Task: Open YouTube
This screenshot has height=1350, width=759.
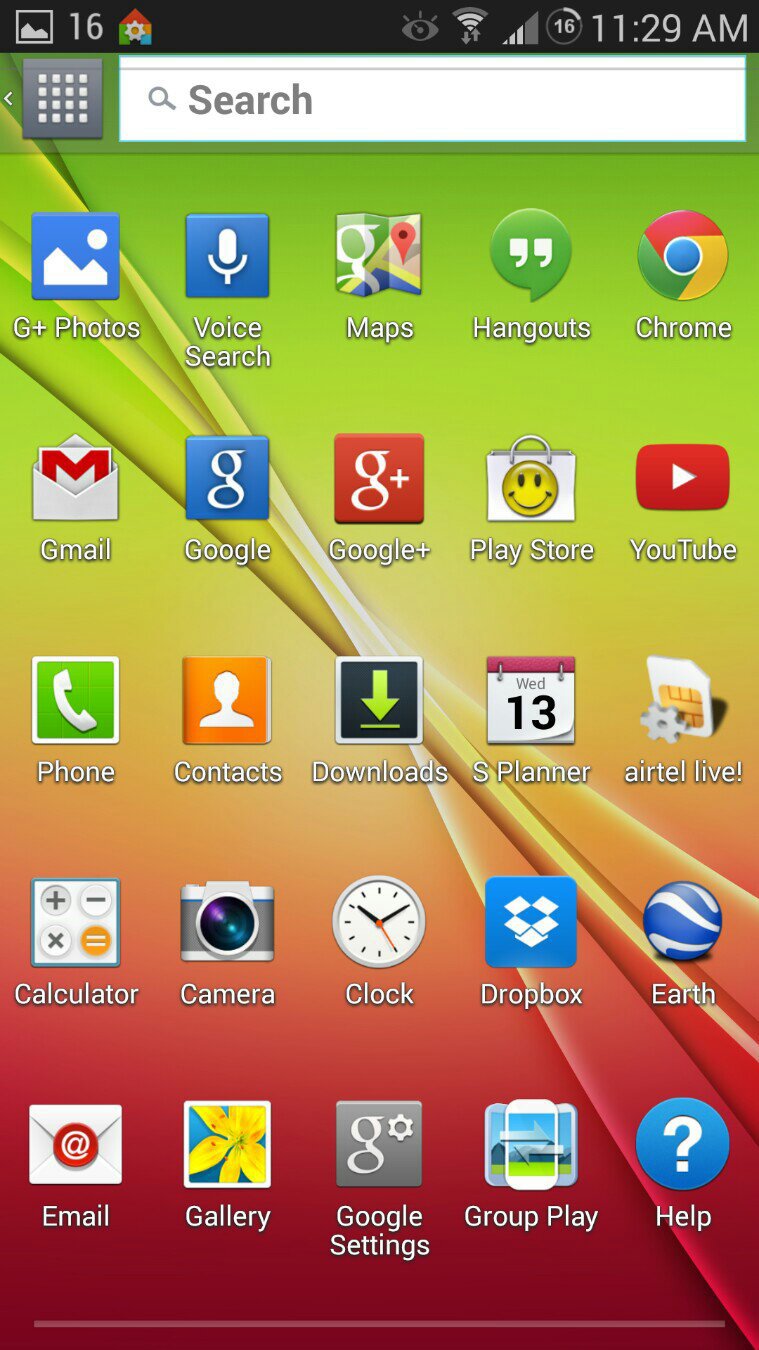Action: pyautogui.click(x=683, y=478)
